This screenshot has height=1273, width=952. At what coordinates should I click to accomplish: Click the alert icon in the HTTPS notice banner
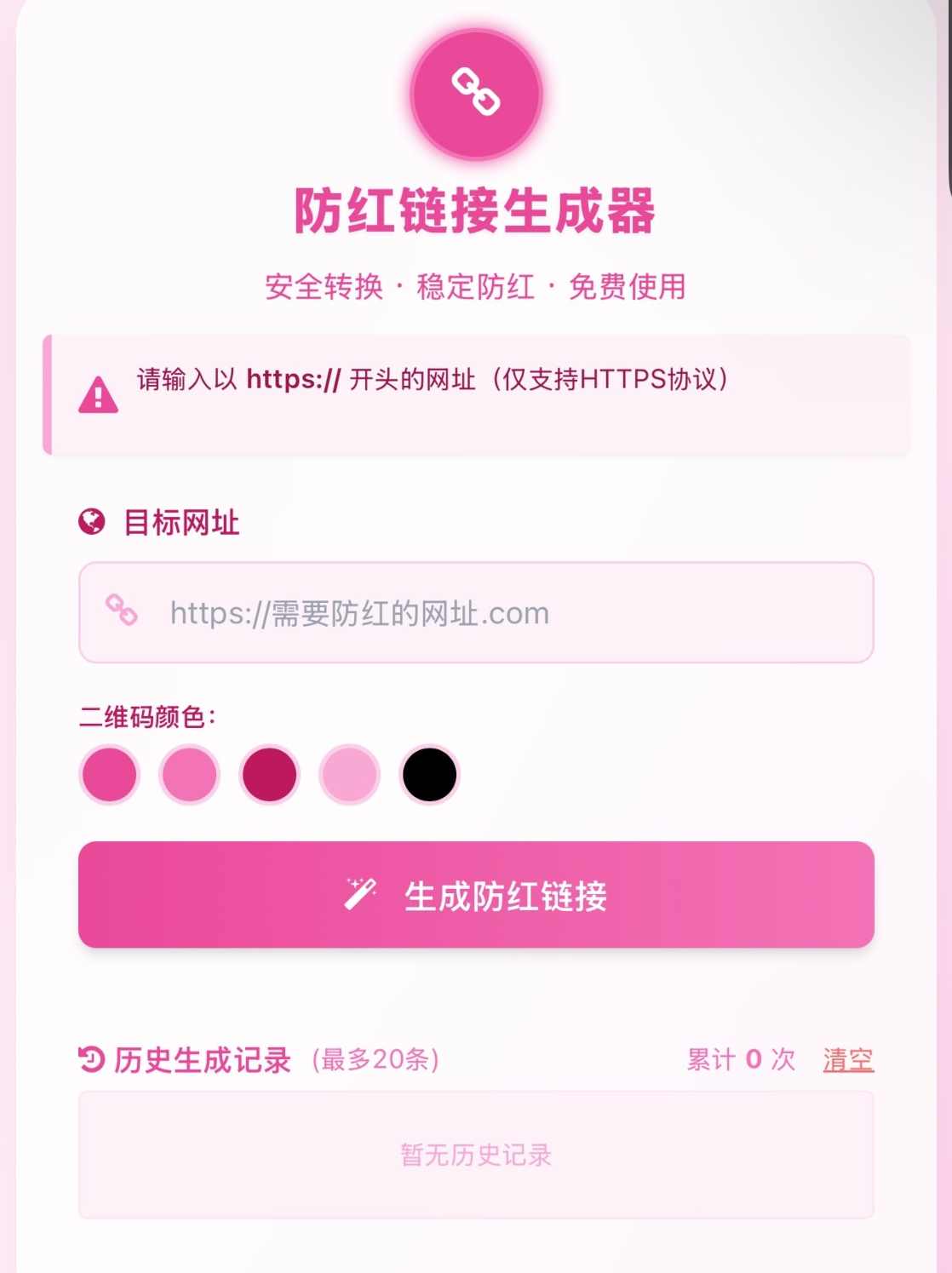pos(100,393)
